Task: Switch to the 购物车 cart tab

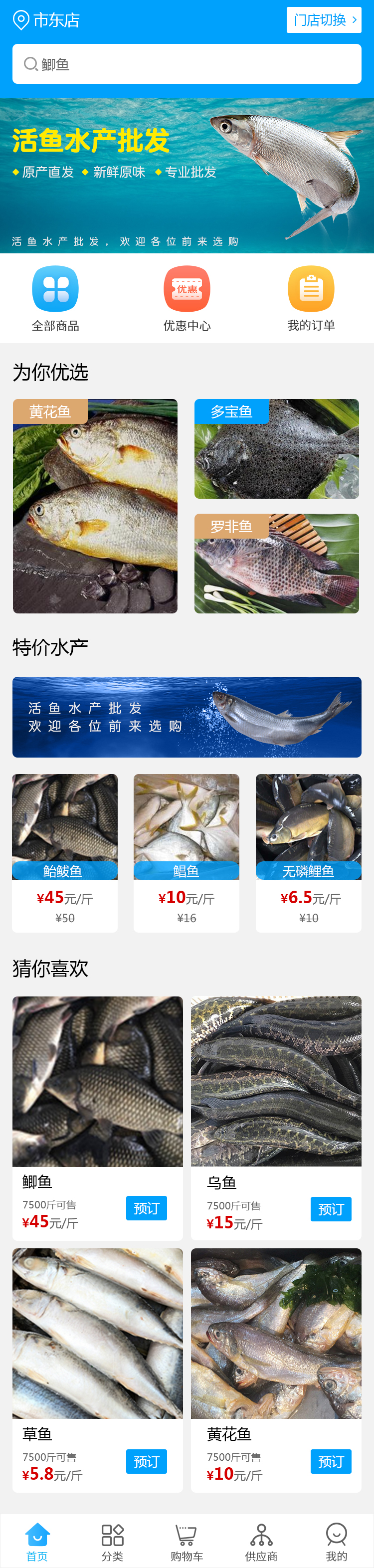Action: [187, 1543]
